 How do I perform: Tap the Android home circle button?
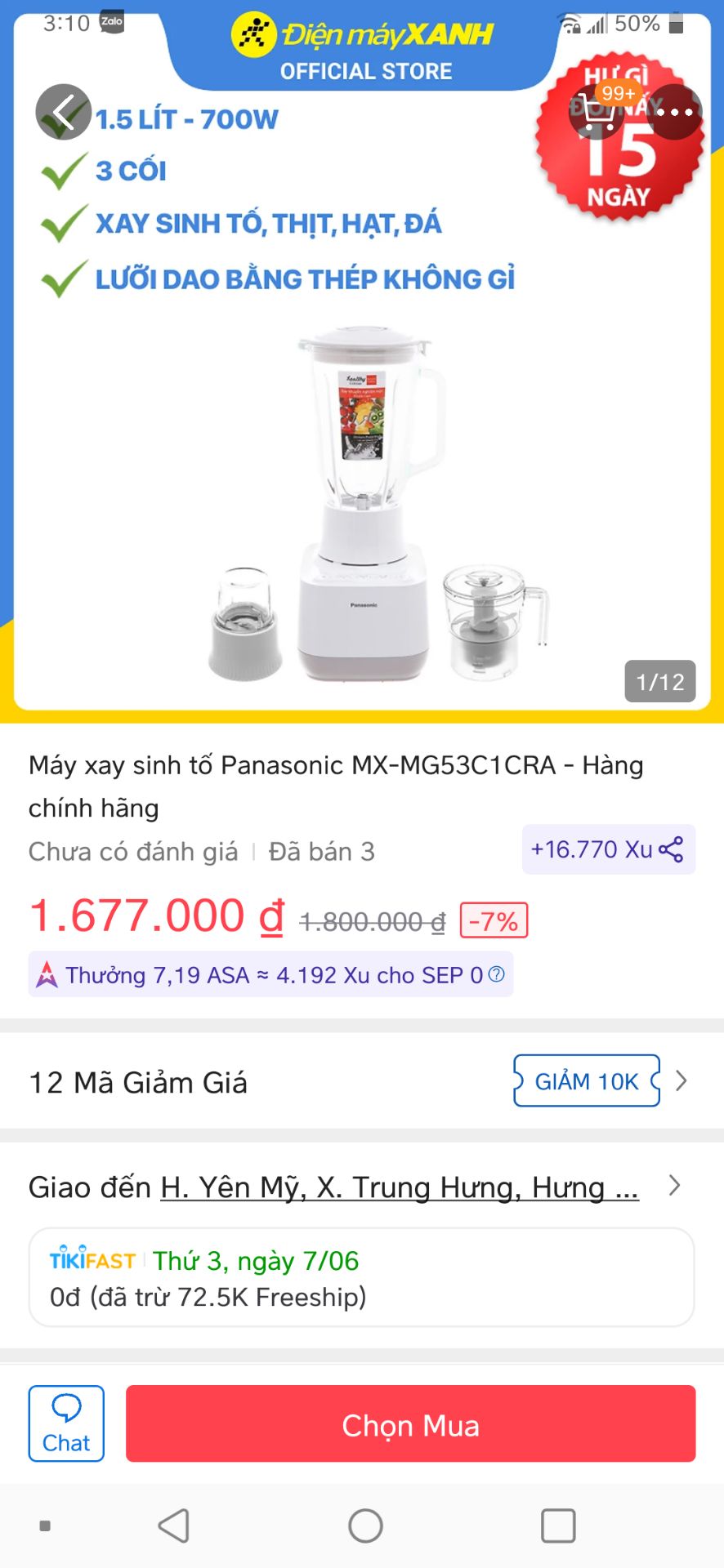point(366,1524)
